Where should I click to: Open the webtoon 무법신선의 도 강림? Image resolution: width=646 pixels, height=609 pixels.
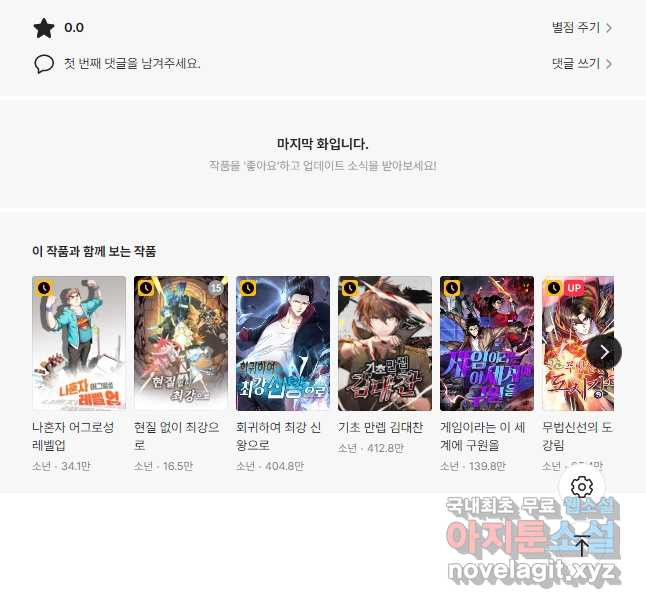click(577, 343)
